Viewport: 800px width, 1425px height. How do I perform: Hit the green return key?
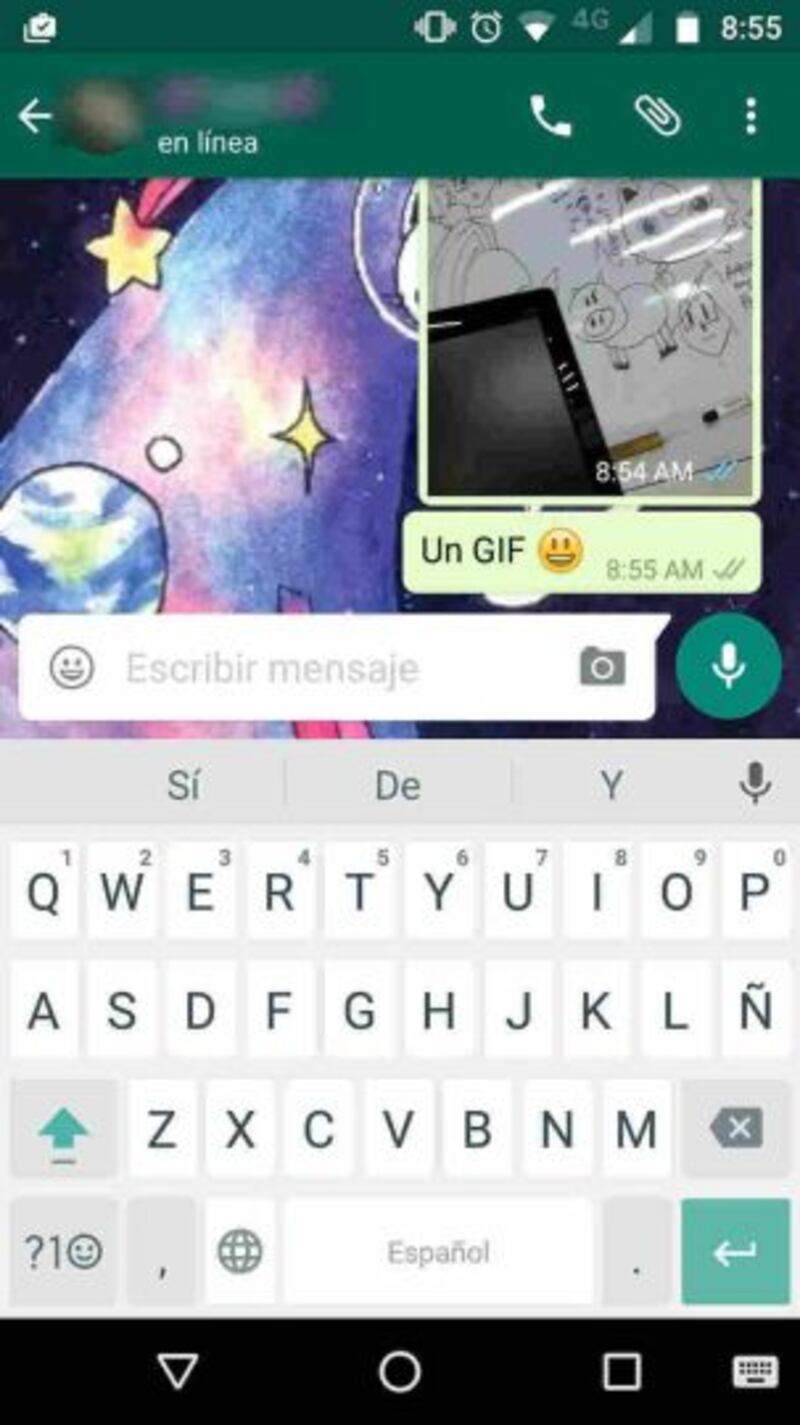pos(735,1252)
